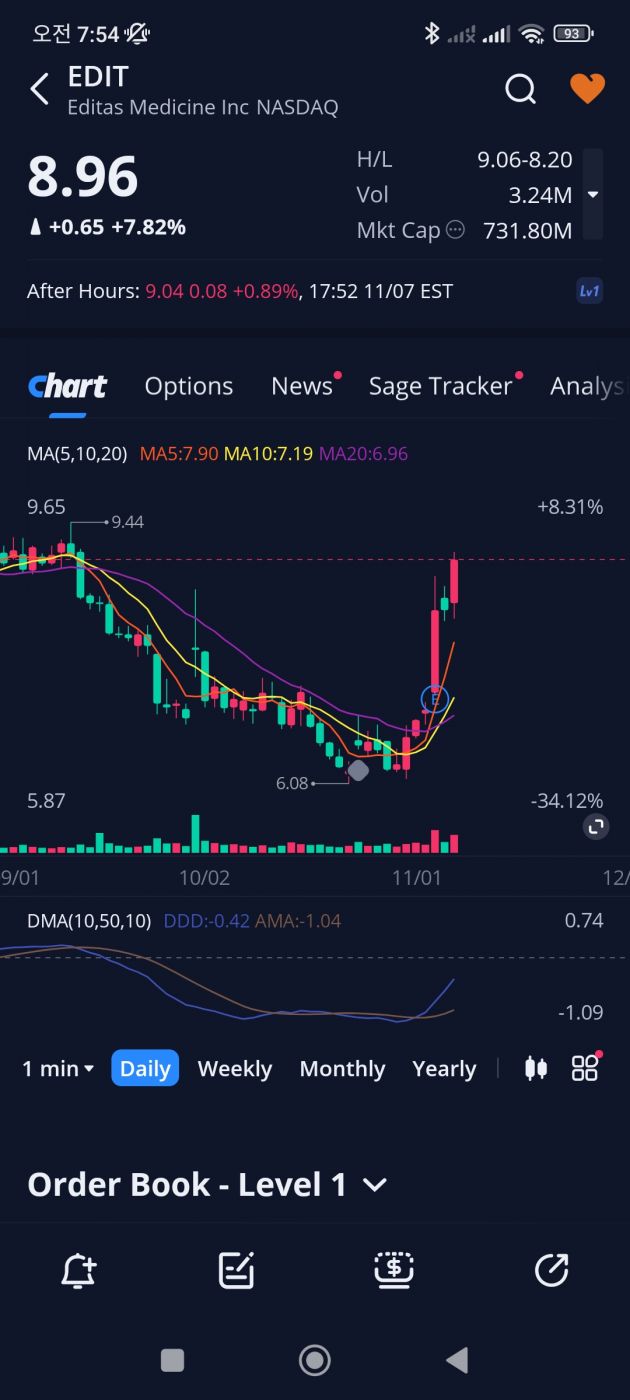
Task: Select the Monthly chart period
Action: click(342, 1068)
